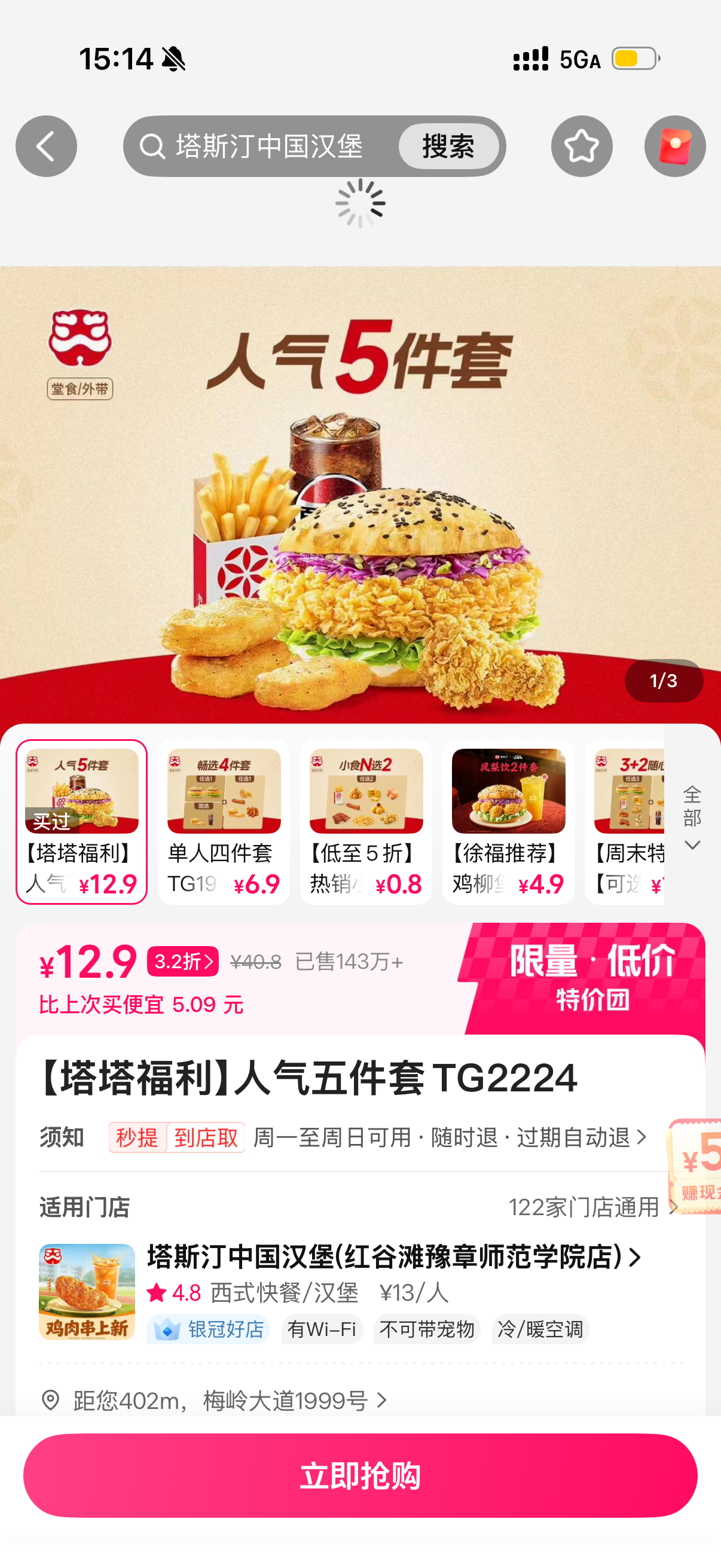Viewport: 721px width, 1568px height.
Task: Open 塔斯汀中国汉堡(红谷滩豫章师范学院店) store page
Action: click(394, 1257)
